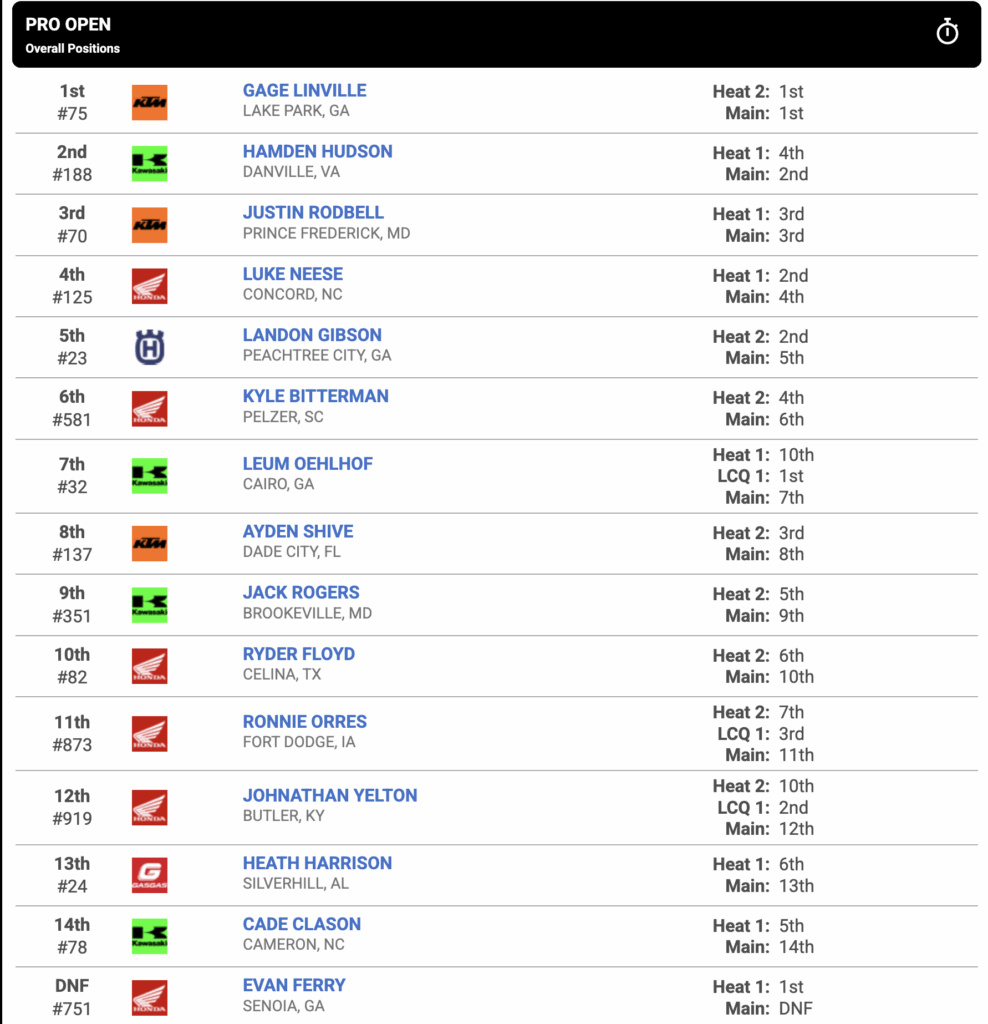The width and height of the screenshot is (988, 1024).
Task: View Ryder Floyd's rider page
Action: 298,654
